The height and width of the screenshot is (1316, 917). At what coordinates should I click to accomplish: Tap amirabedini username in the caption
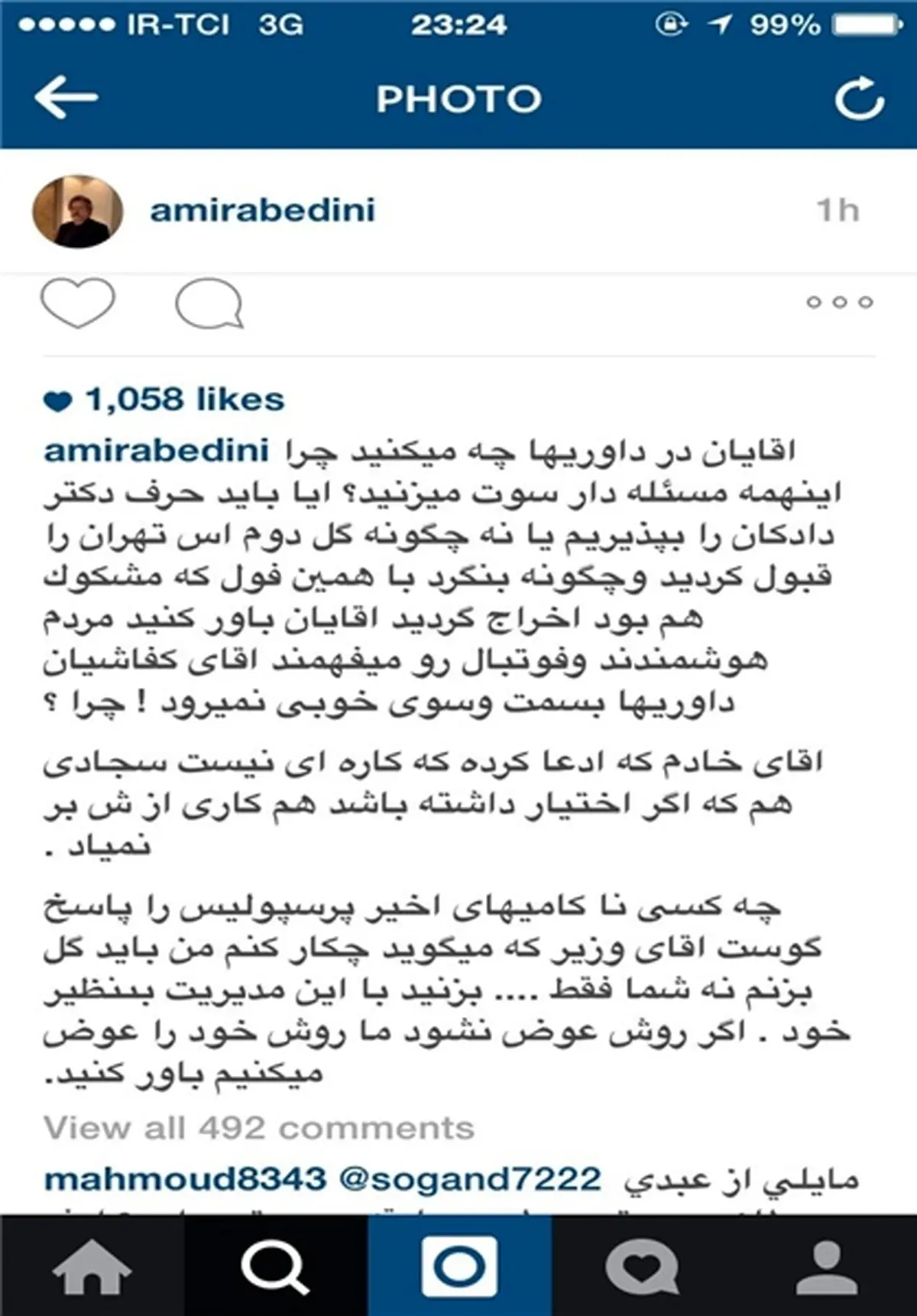point(157,450)
